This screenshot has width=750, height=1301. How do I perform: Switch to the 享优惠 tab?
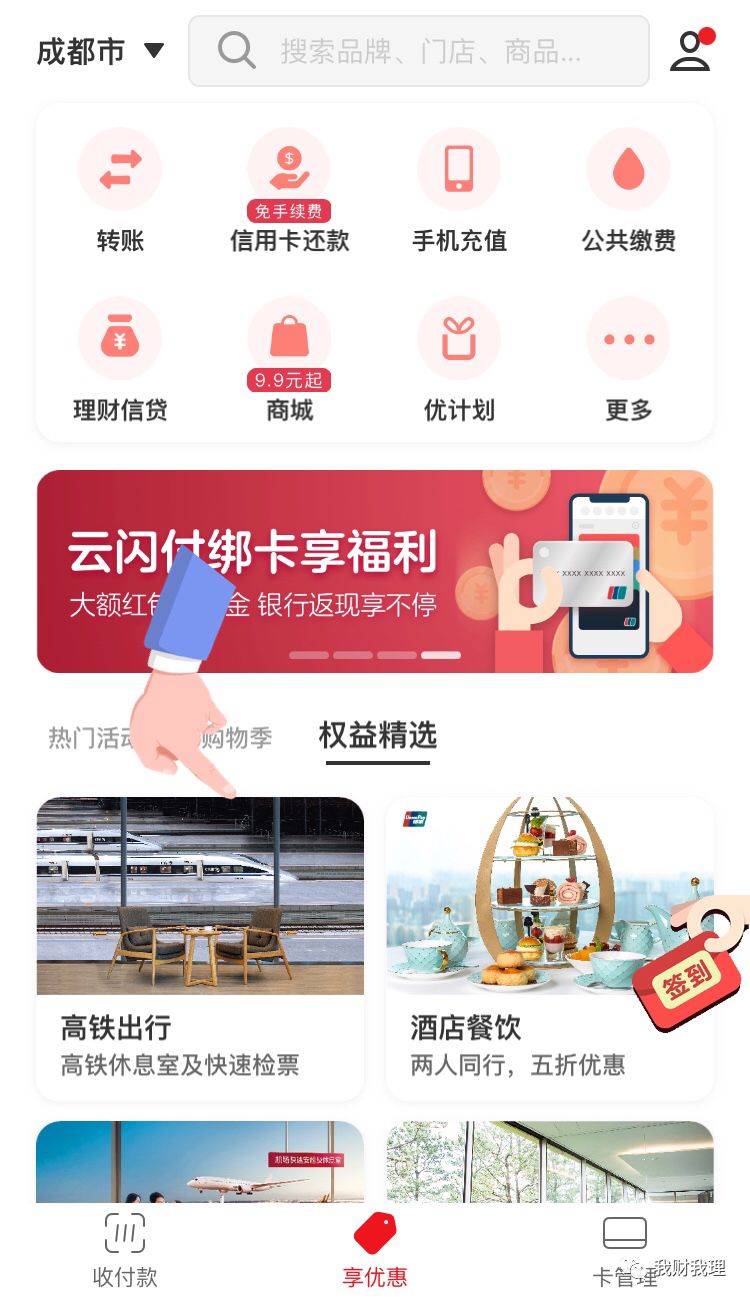coord(375,1250)
